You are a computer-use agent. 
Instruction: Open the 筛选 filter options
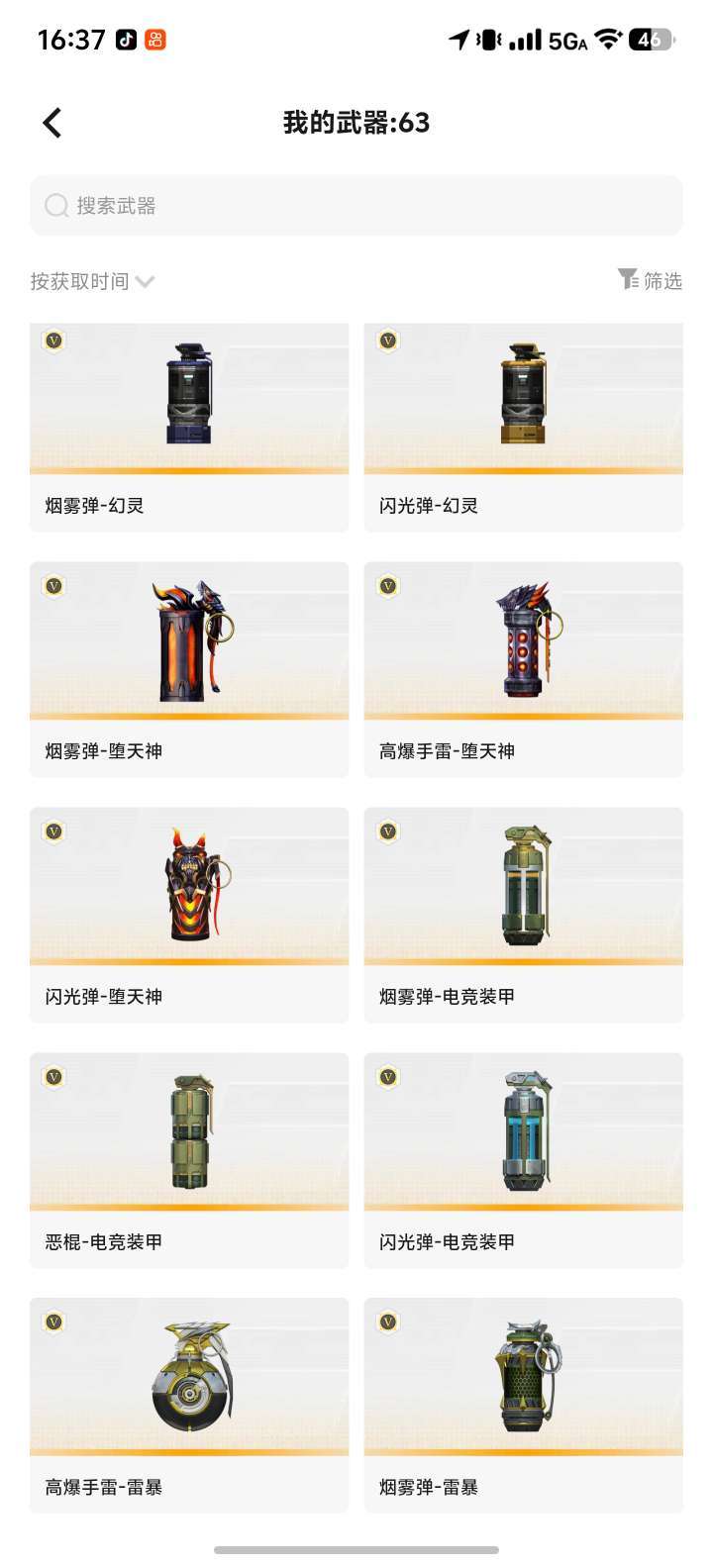pos(651,280)
